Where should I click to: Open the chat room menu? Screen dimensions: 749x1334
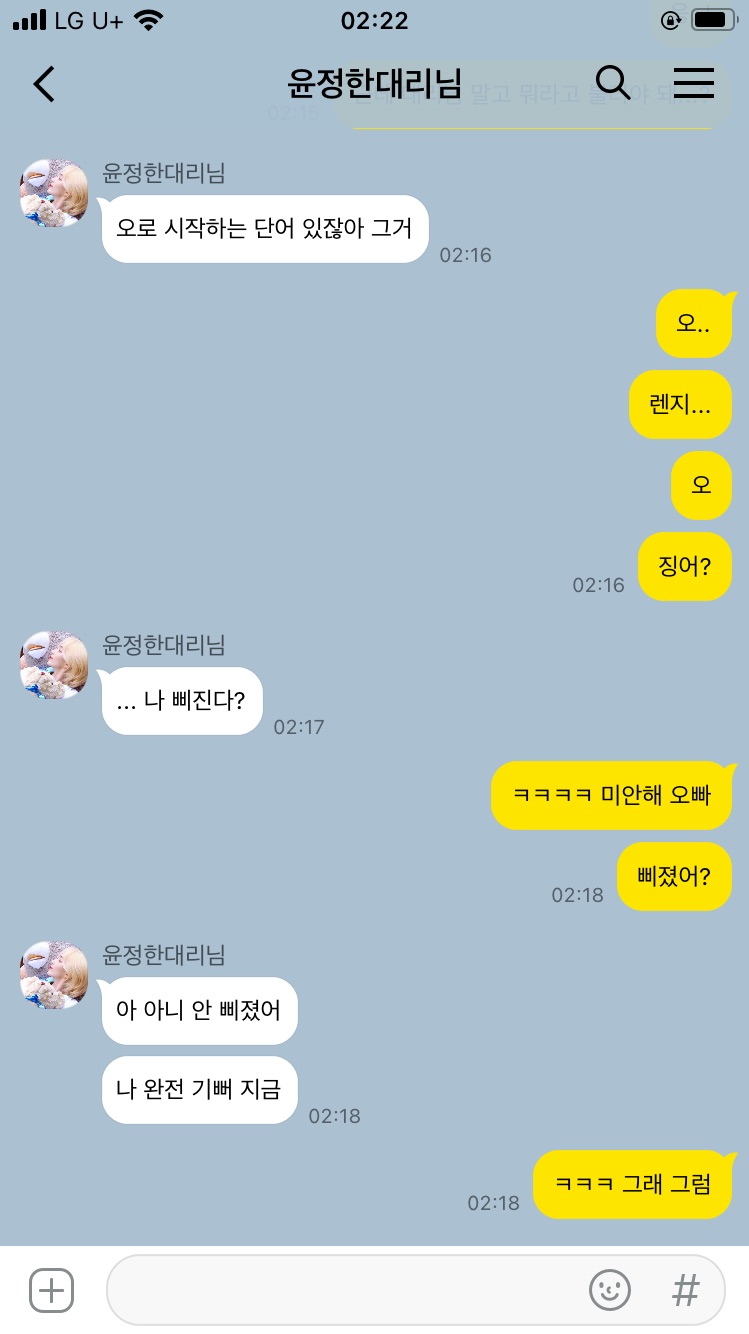693,83
